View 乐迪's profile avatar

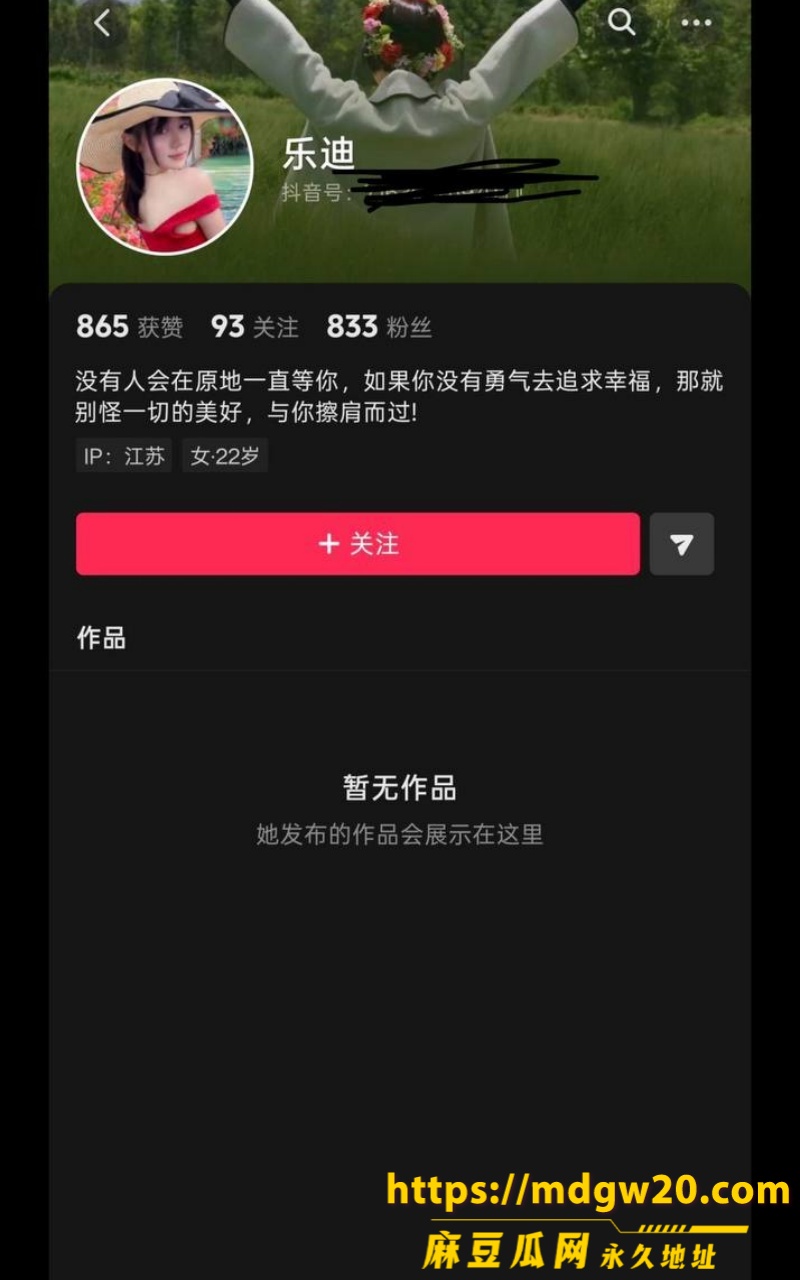[164, 167]
